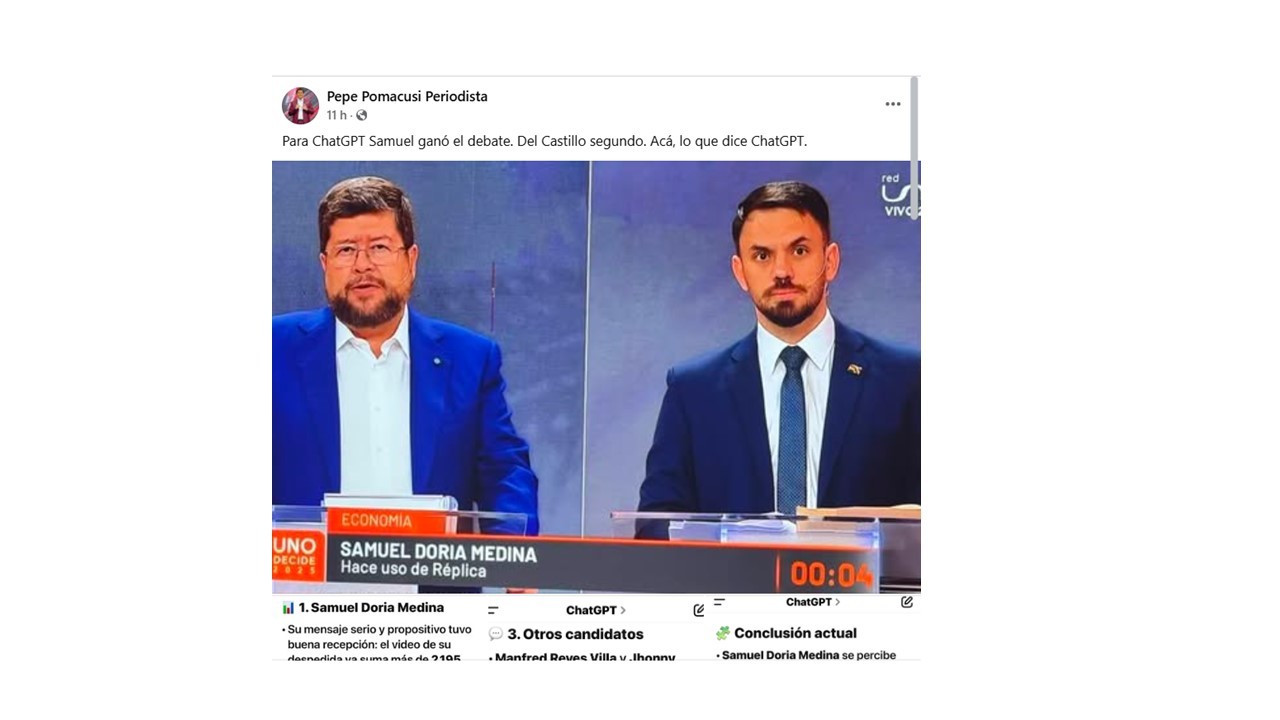Open the Pepe Pomacusi Periodista page name

[407, 96]
